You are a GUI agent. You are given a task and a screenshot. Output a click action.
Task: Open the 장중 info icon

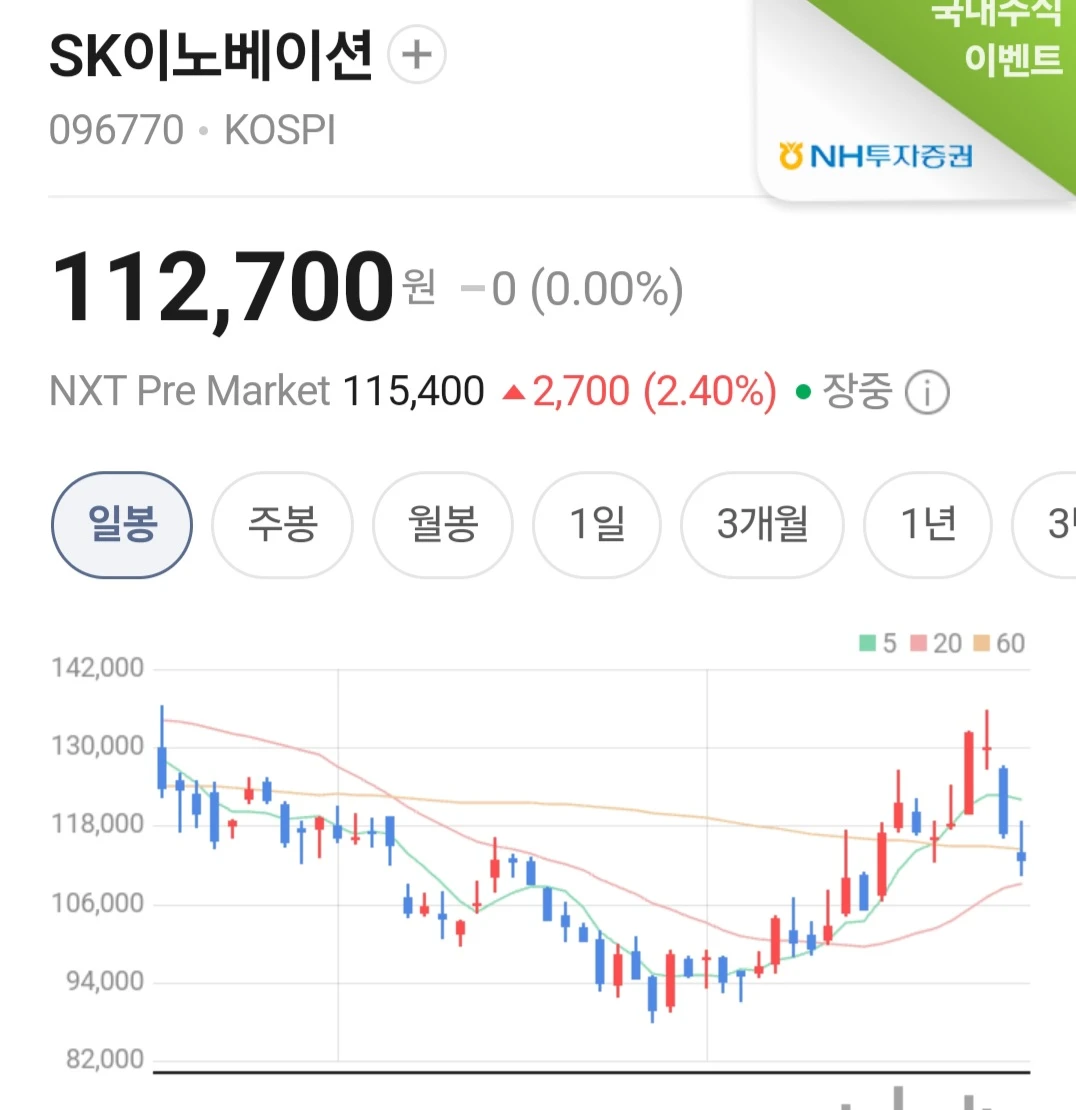(x=927, y=392)
